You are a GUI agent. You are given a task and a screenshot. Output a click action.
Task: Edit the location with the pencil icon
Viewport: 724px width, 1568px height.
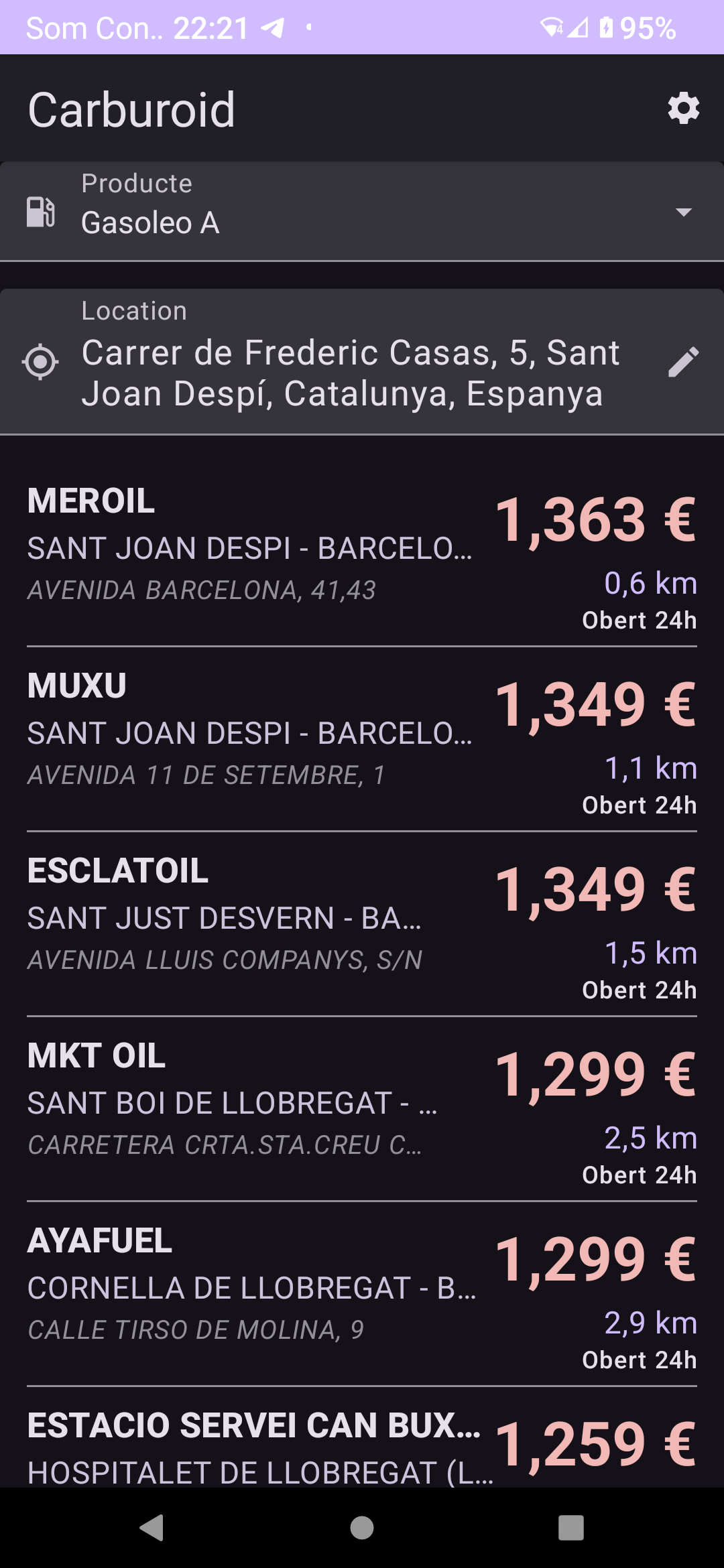pyautogui.click(x=683, y=363)
